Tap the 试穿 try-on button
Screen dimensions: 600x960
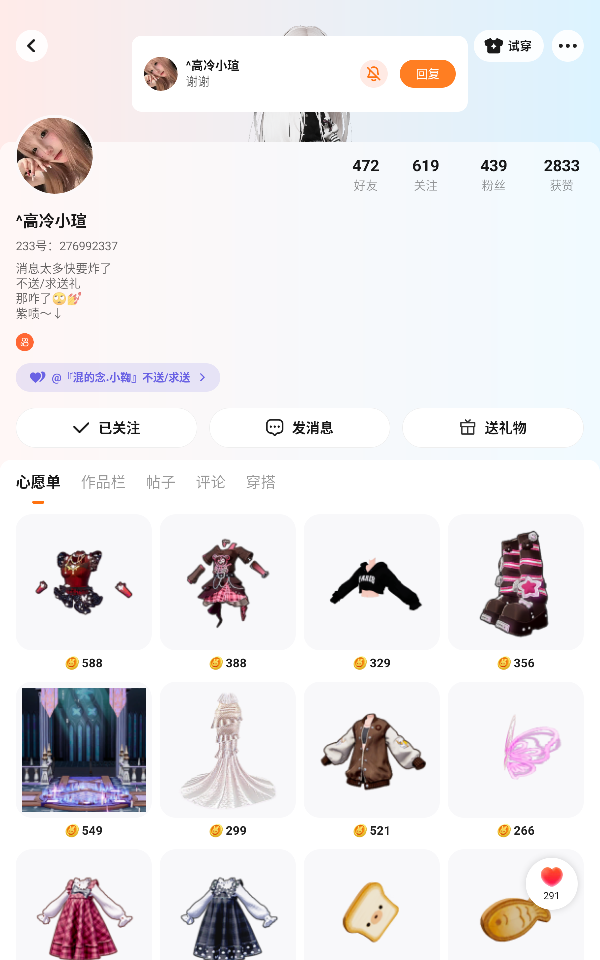point(509,46)
